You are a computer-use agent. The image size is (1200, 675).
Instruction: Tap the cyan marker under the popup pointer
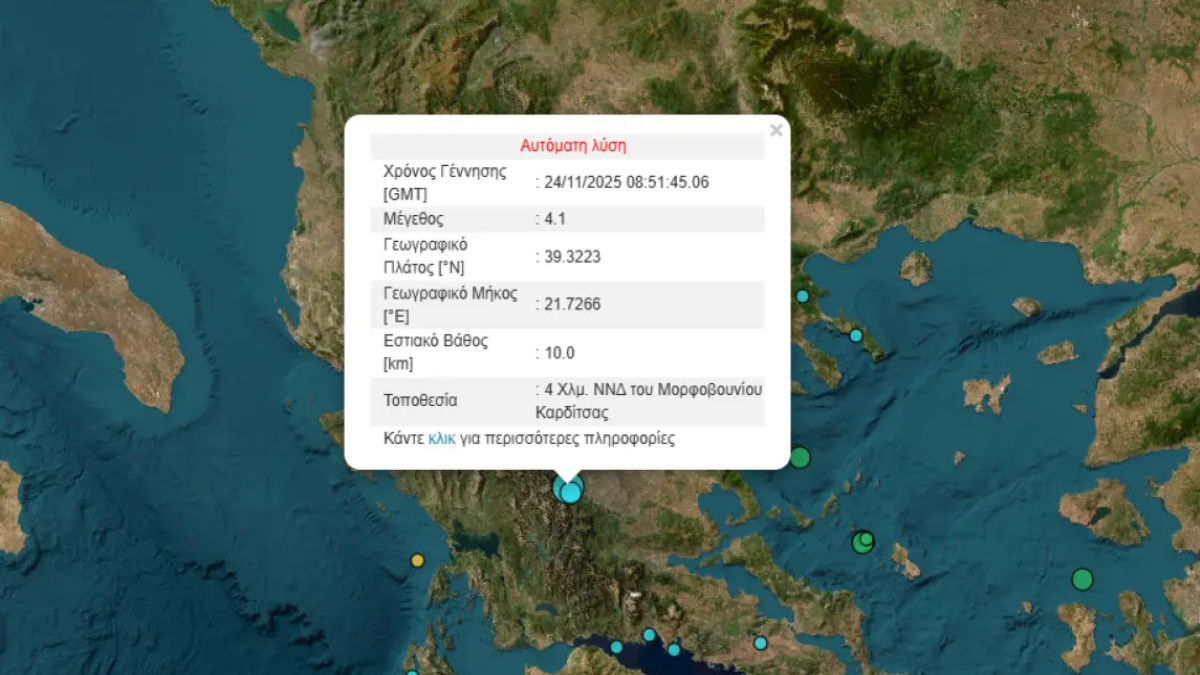coord(570,492)
